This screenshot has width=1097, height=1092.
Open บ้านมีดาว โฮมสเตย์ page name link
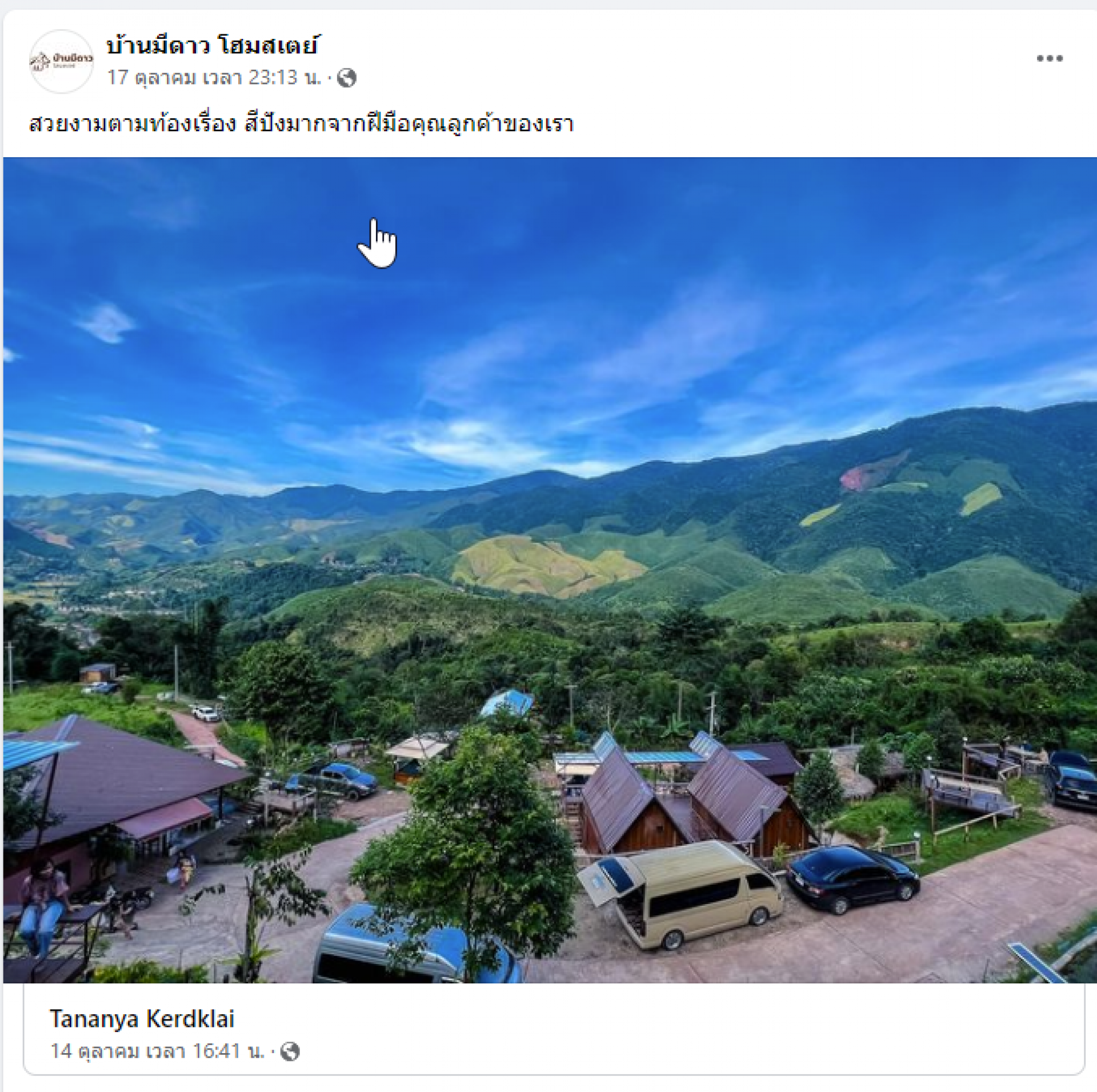(x=212, y=46)
